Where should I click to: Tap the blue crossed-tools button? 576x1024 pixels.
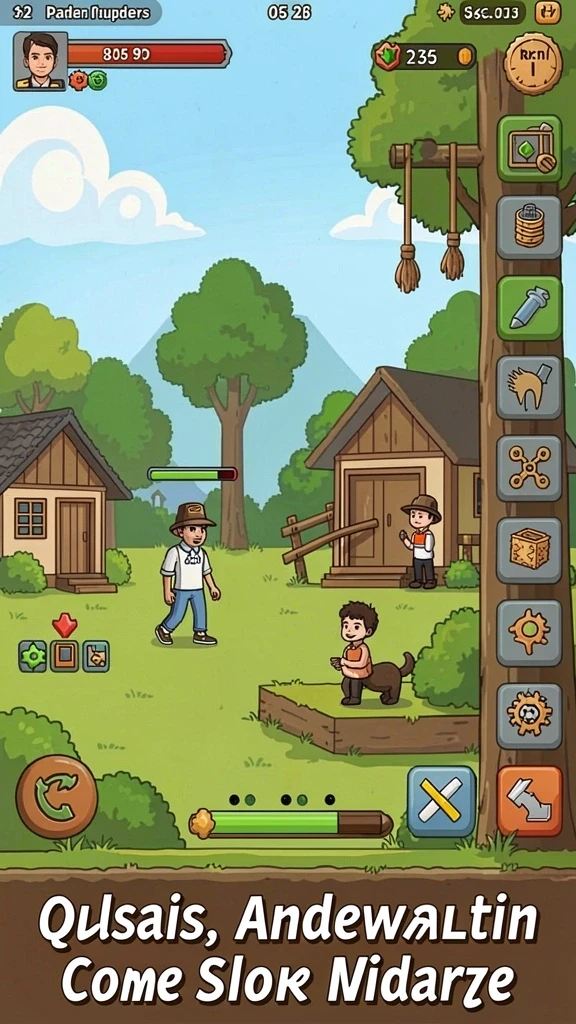pos(442,801)
